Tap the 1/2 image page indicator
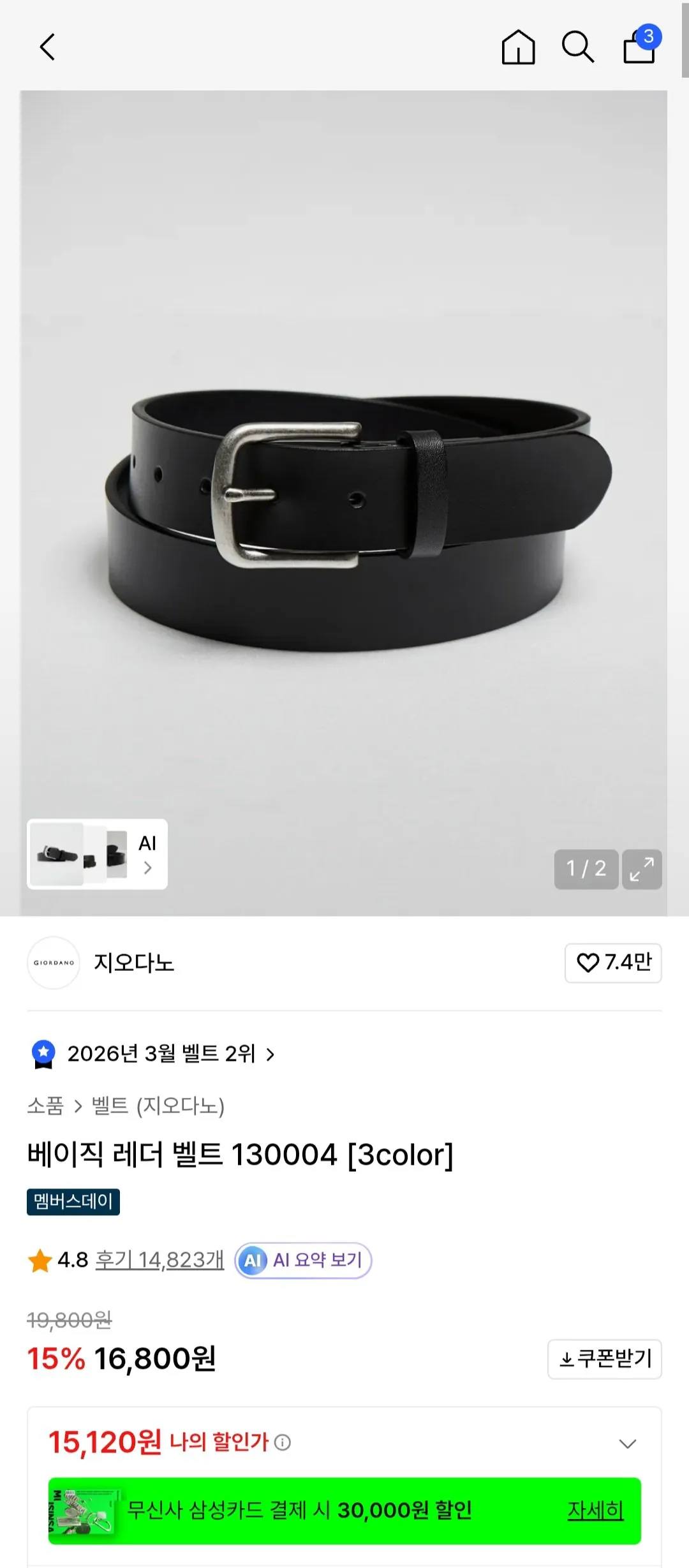Viewport: 689px width, 1568px height. pos(586,869)
